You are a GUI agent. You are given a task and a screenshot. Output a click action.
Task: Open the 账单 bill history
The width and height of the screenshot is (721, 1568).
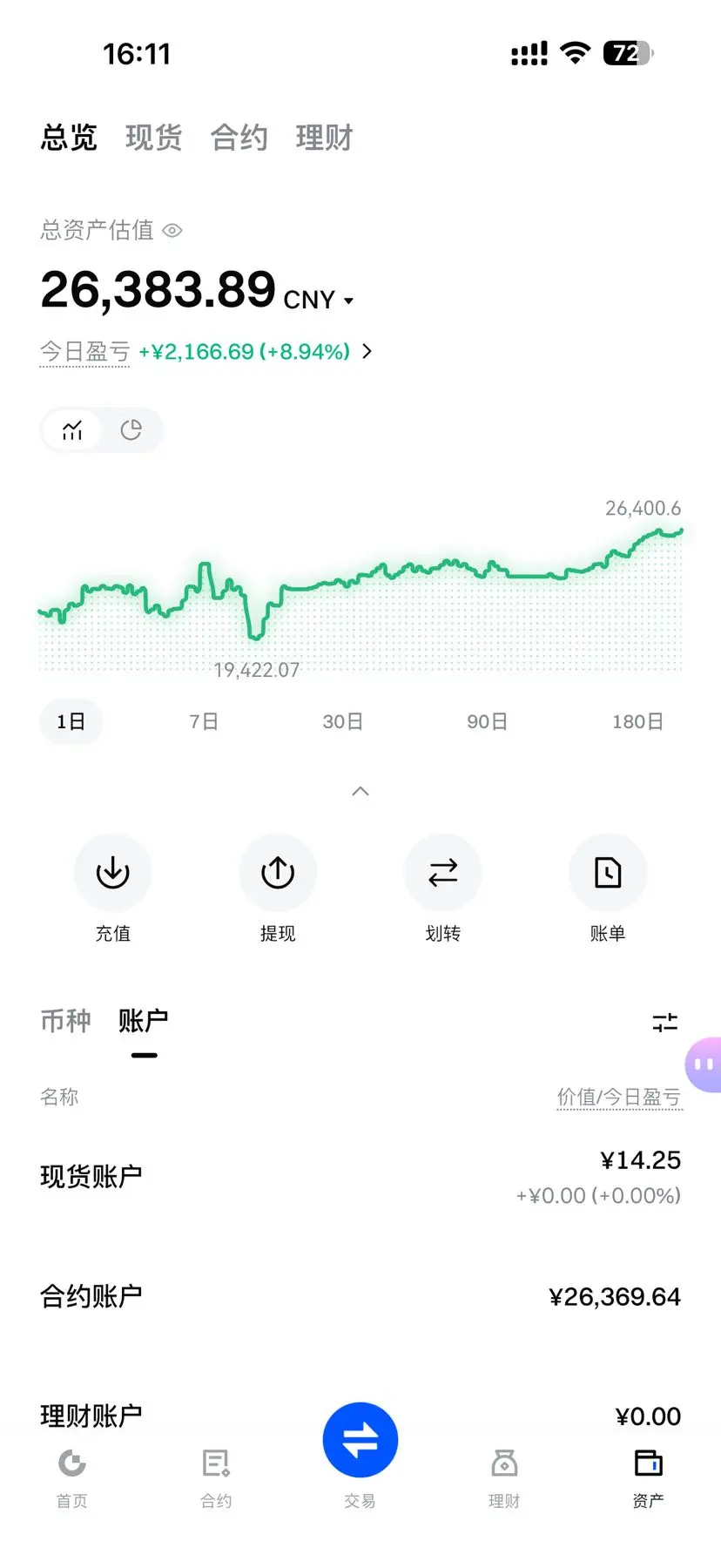[x=608, y=873]
